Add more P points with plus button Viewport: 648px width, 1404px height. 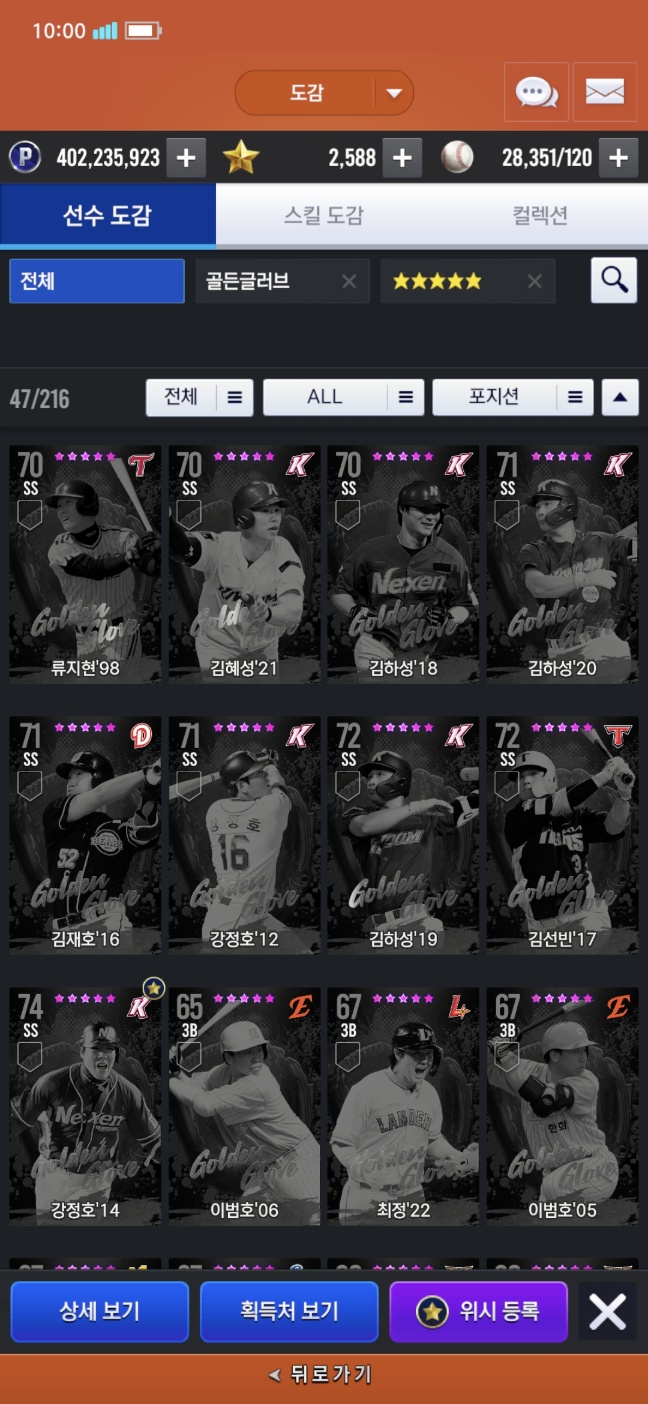(x=186, y=157)
